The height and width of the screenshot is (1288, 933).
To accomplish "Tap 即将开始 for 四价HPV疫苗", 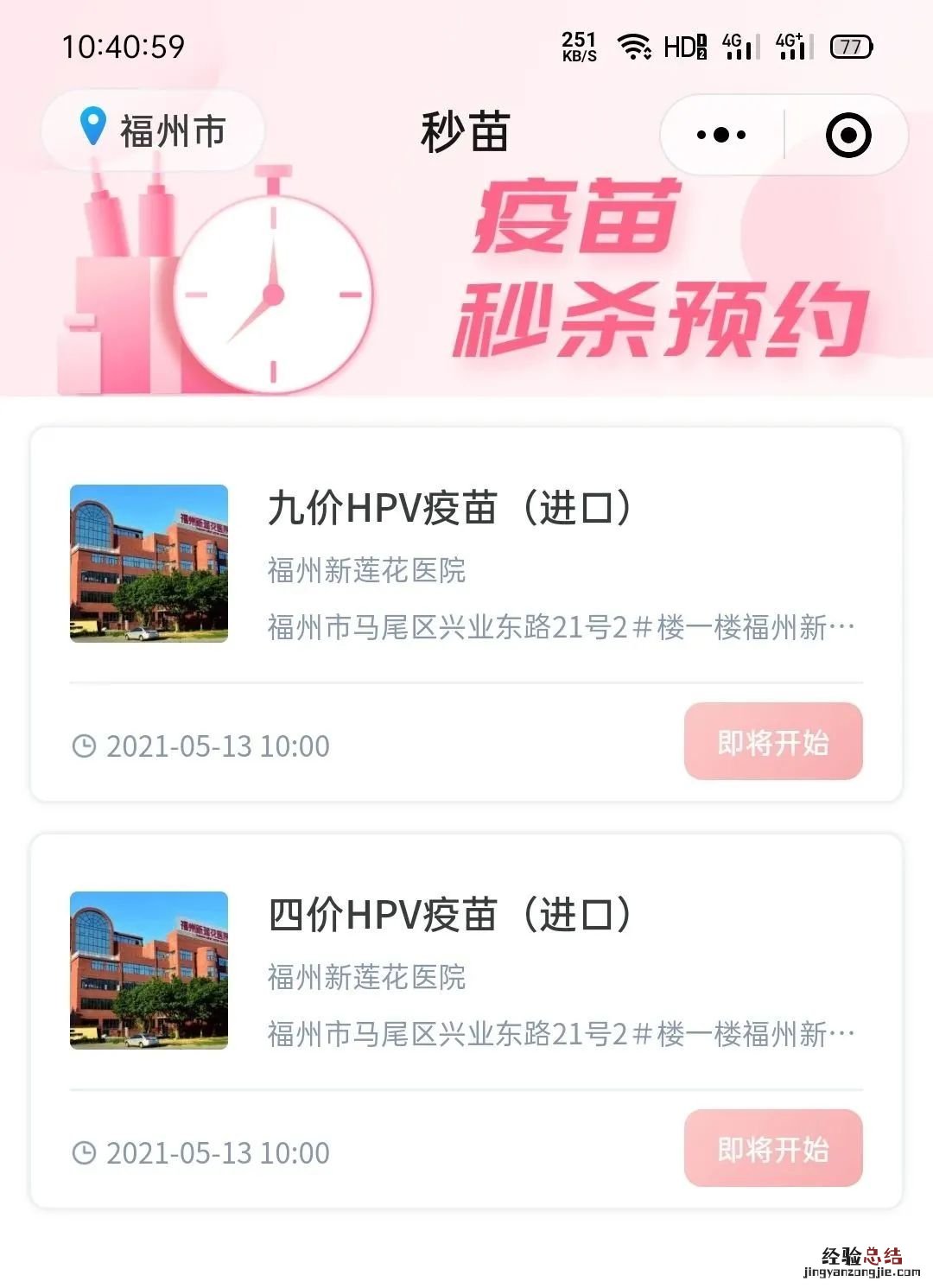I will point(772,1149).
